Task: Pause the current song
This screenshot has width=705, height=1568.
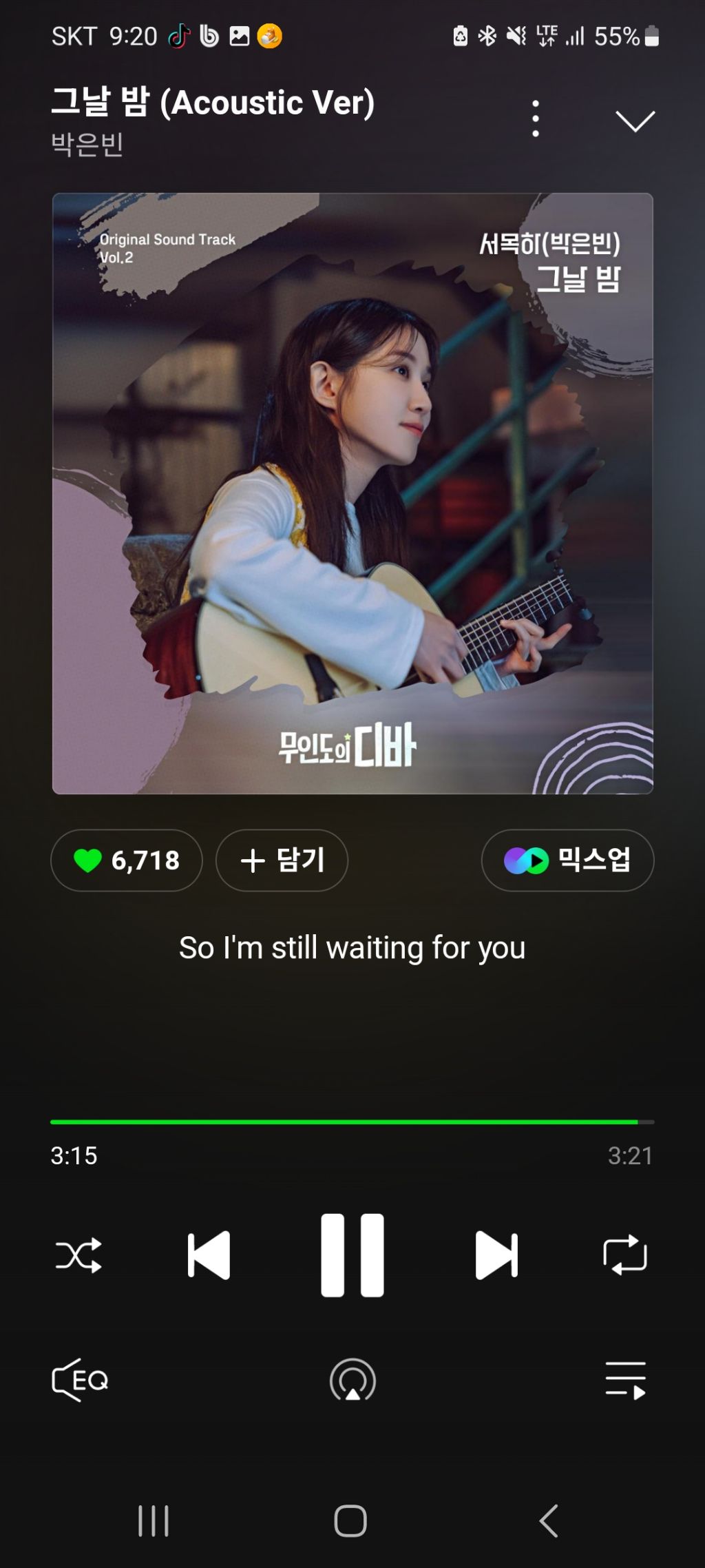Action: tap(352, 1255)
